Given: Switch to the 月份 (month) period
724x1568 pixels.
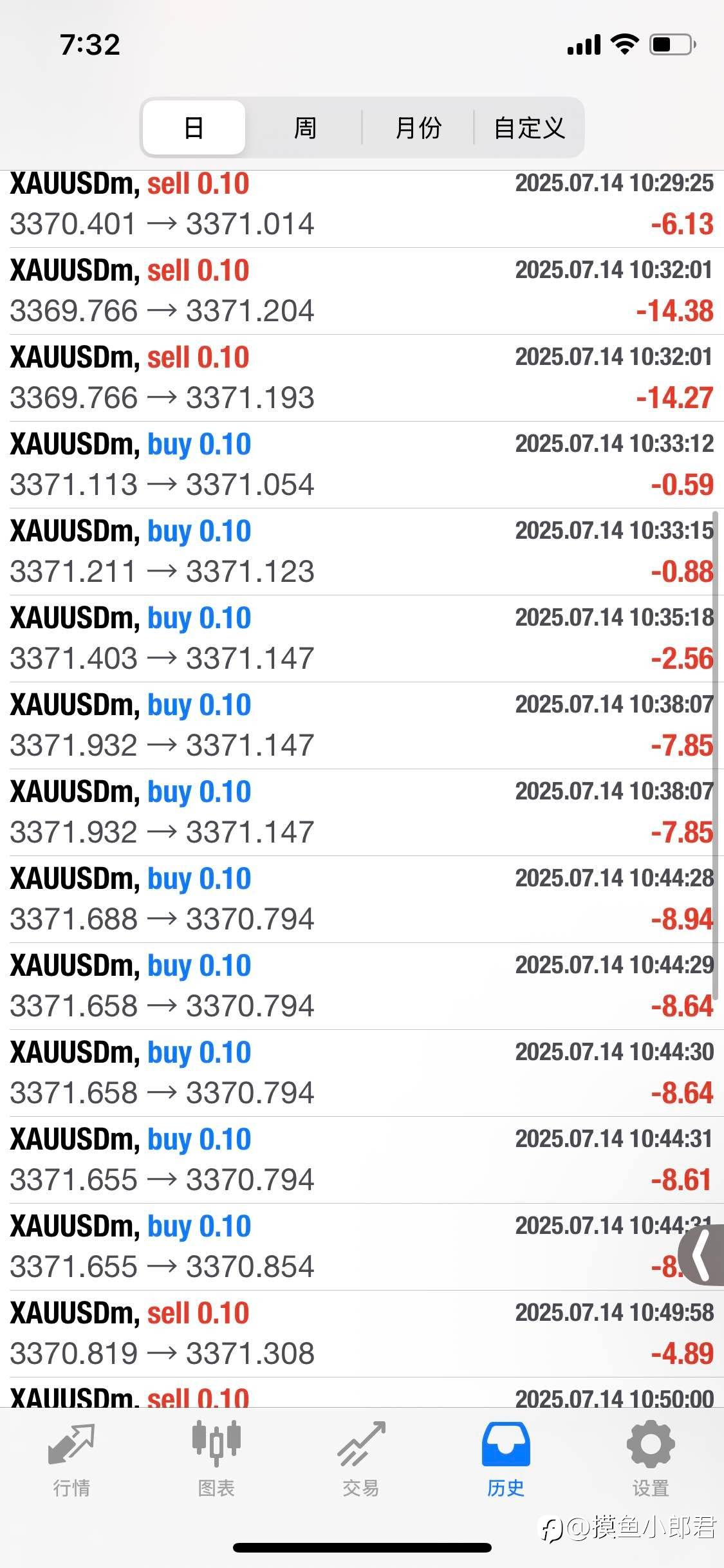Looking at the screenshot, I should tap(418, 127).
